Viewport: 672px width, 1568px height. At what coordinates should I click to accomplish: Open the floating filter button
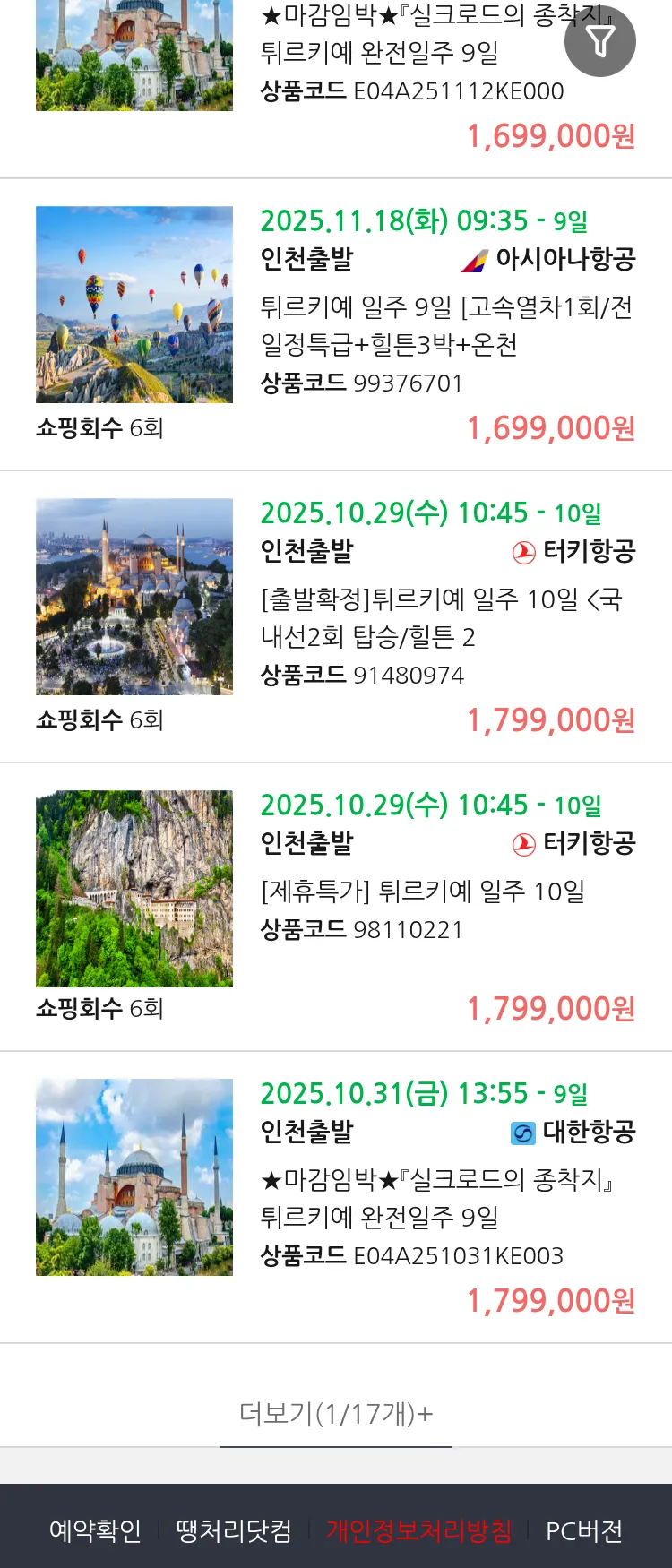(600, 41)
